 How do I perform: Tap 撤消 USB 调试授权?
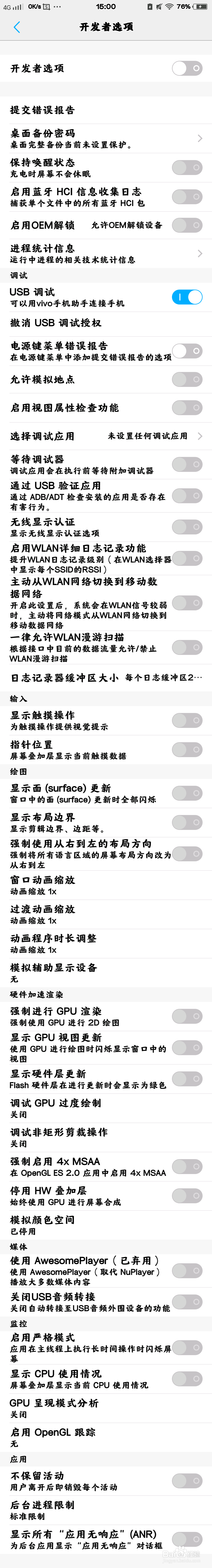click(106, 323)
